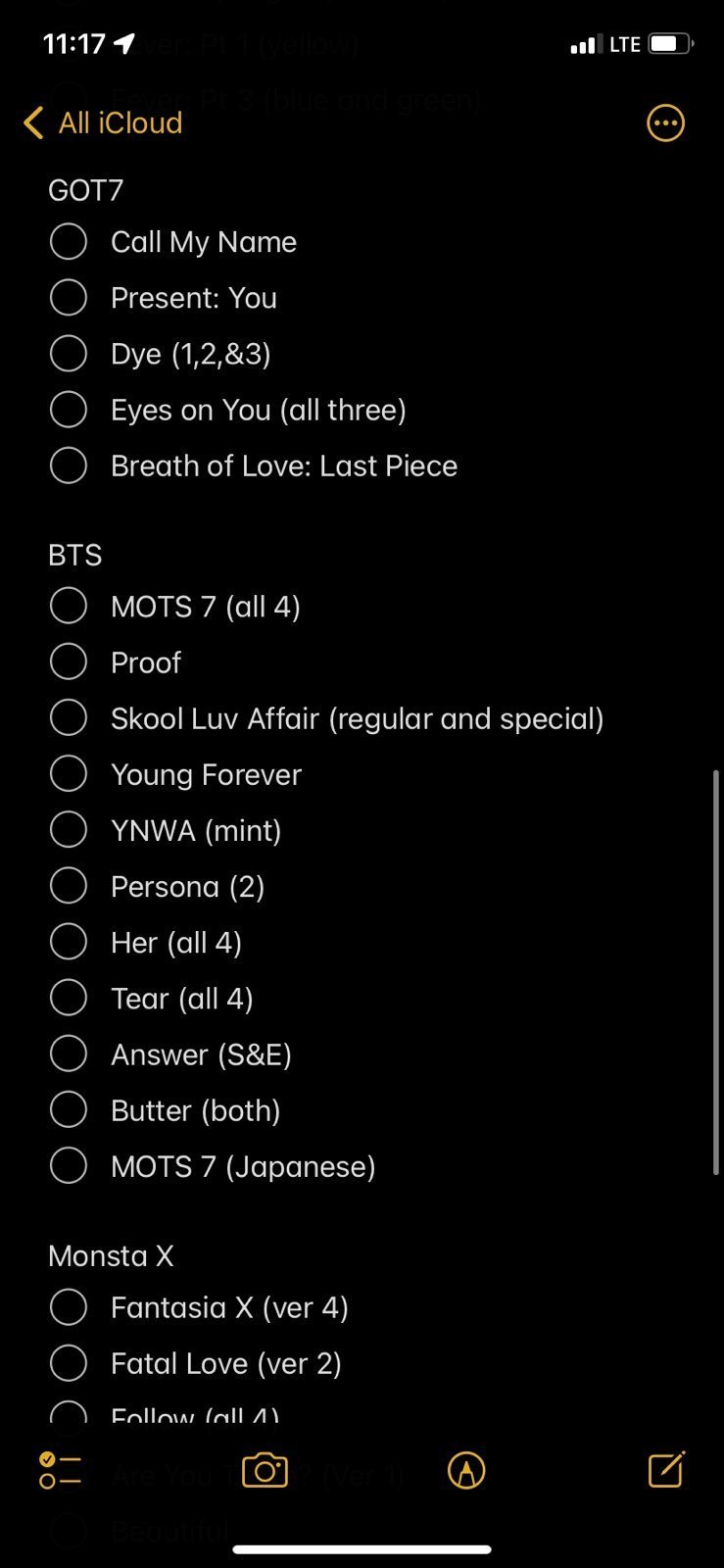Open the markup pen tool
Screen dimensions: 724x1568
pyautogui.click(x=466, y=1470)
